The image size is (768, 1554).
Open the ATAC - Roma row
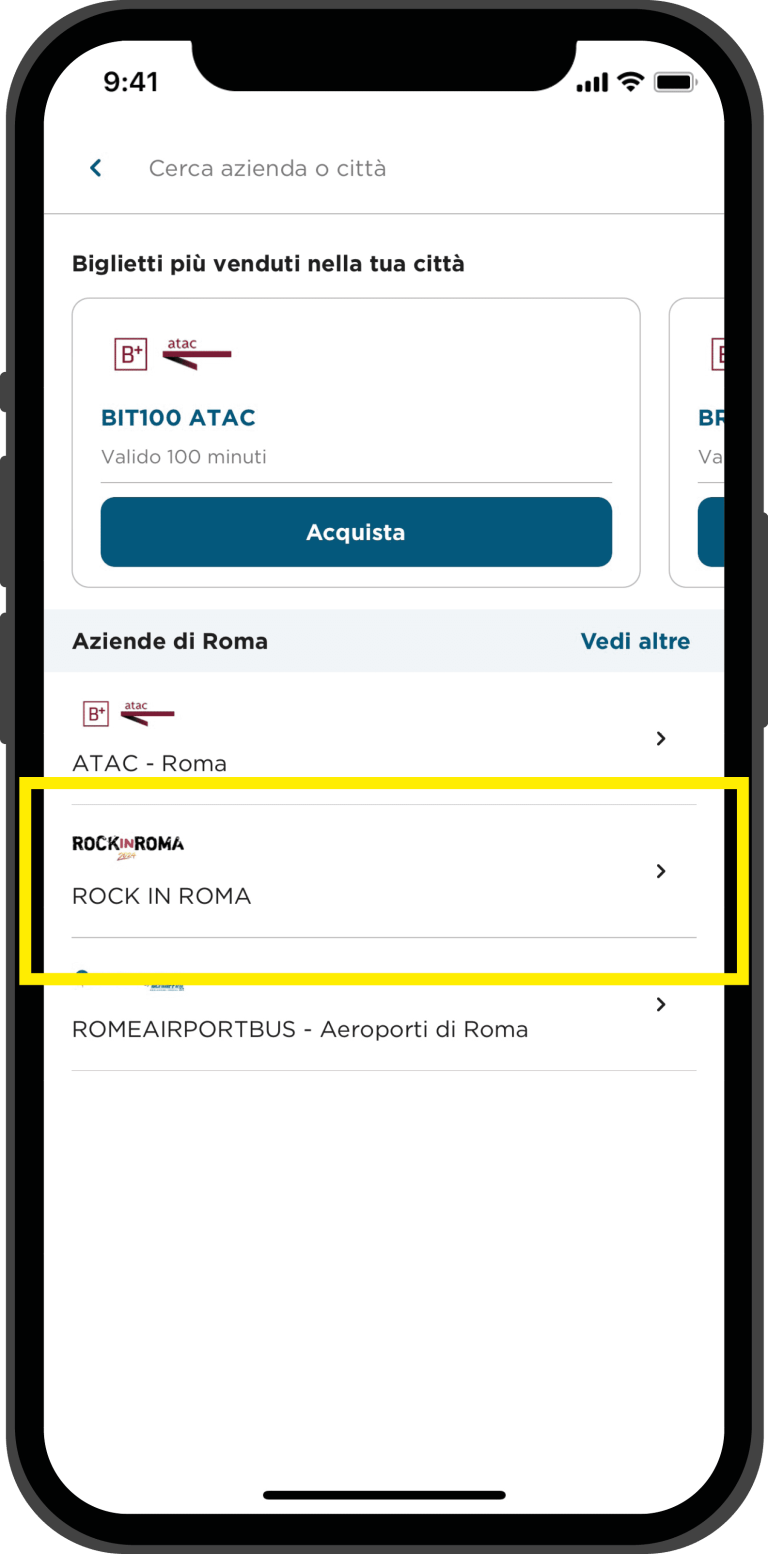[x=384, y=738]
